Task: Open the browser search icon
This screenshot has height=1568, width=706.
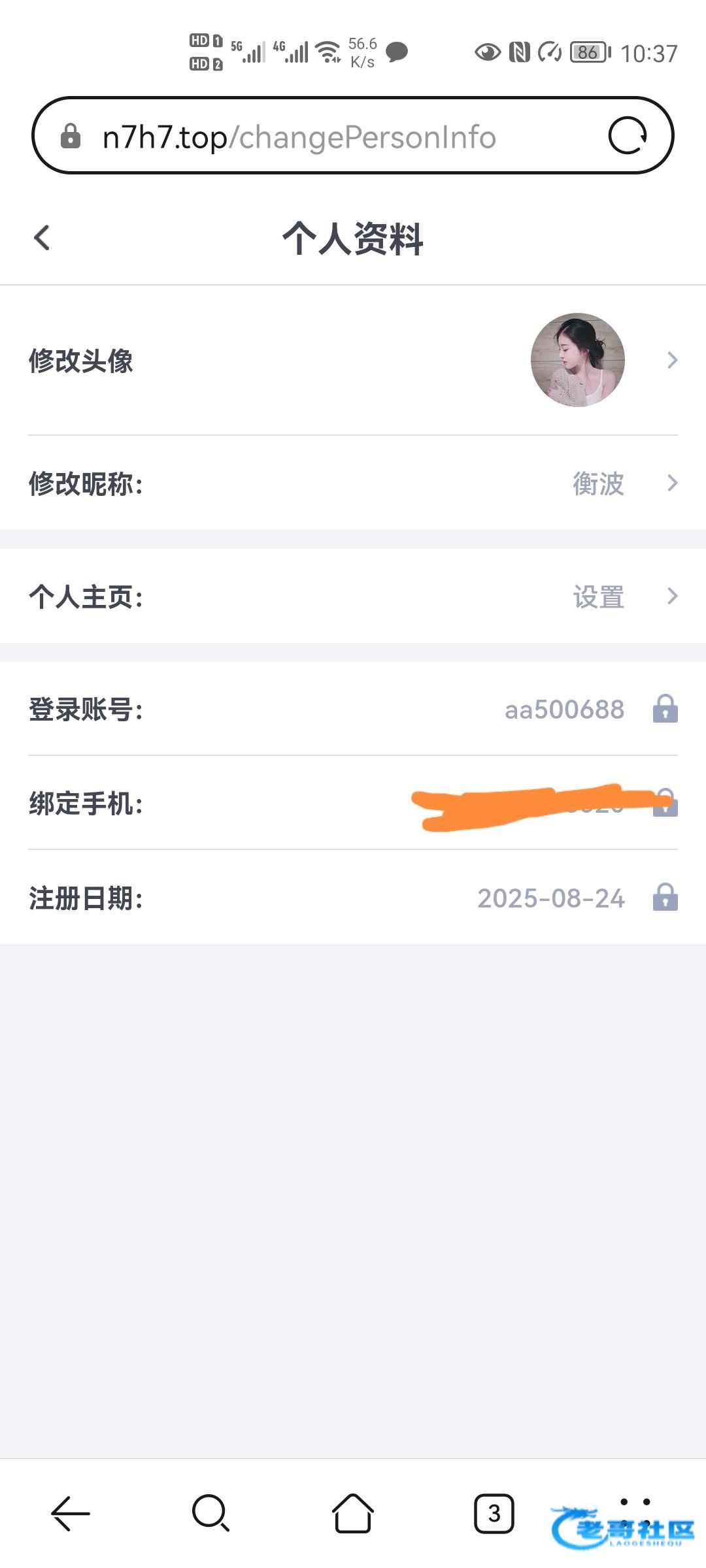Action: (x=210, y=1513)
